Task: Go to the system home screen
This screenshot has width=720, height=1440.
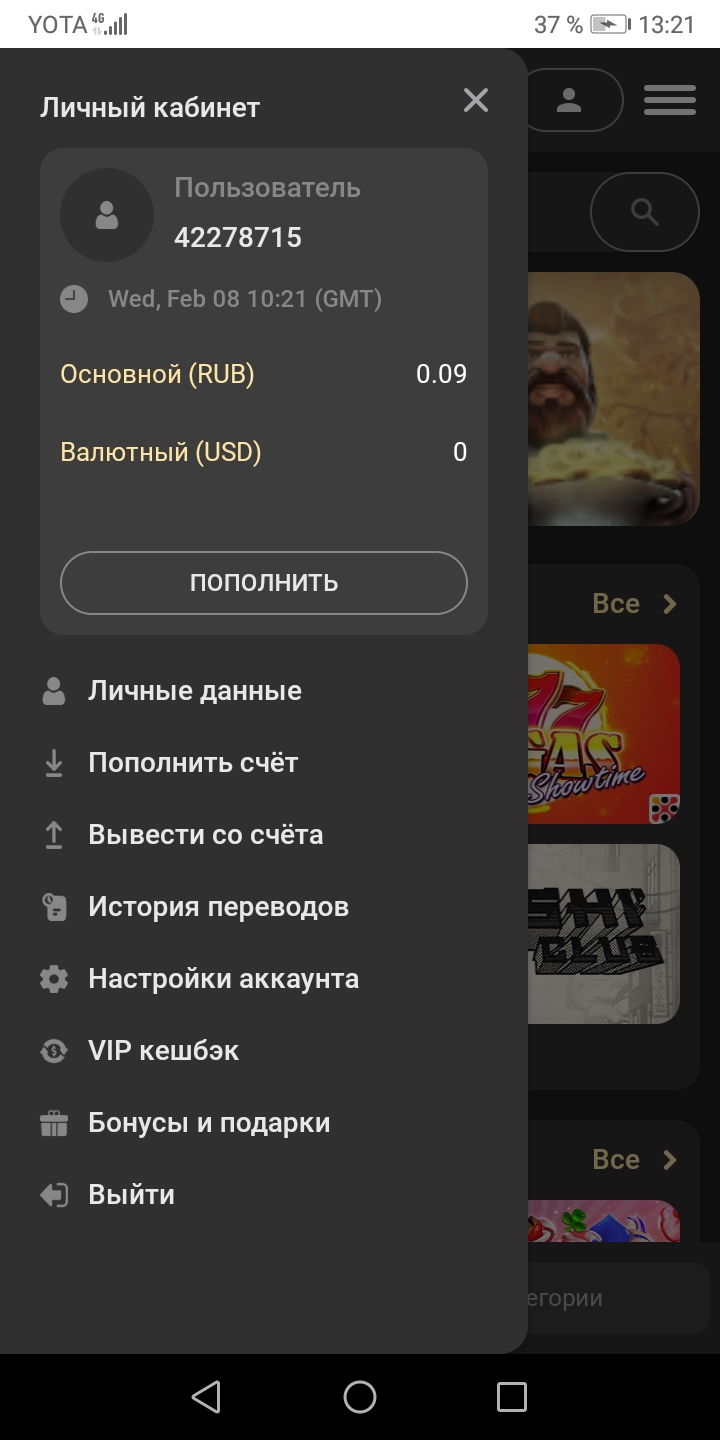Action: click(360, 1397)
